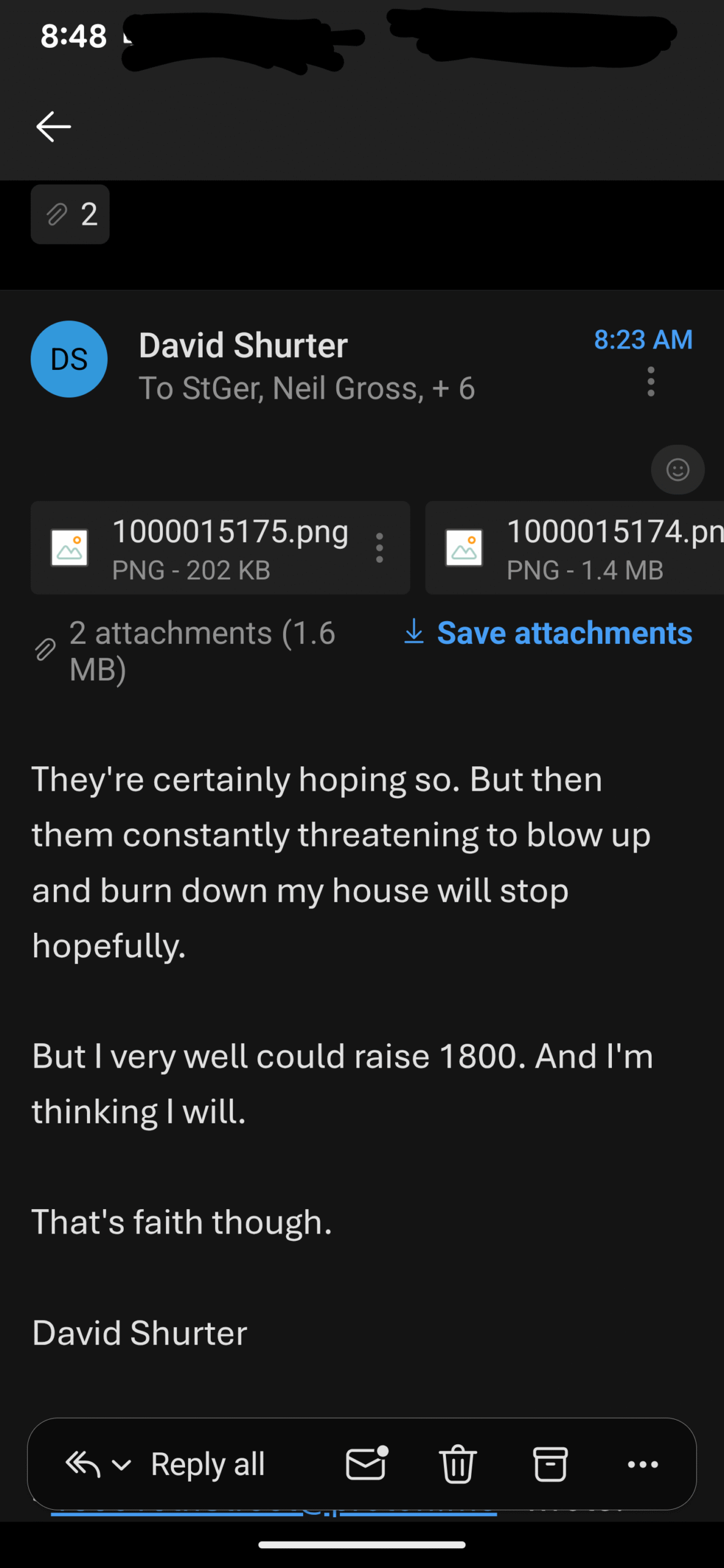Tap the attachment count chip showing 2
Viewport: 724px width, 1568px height.
(70, 214)
